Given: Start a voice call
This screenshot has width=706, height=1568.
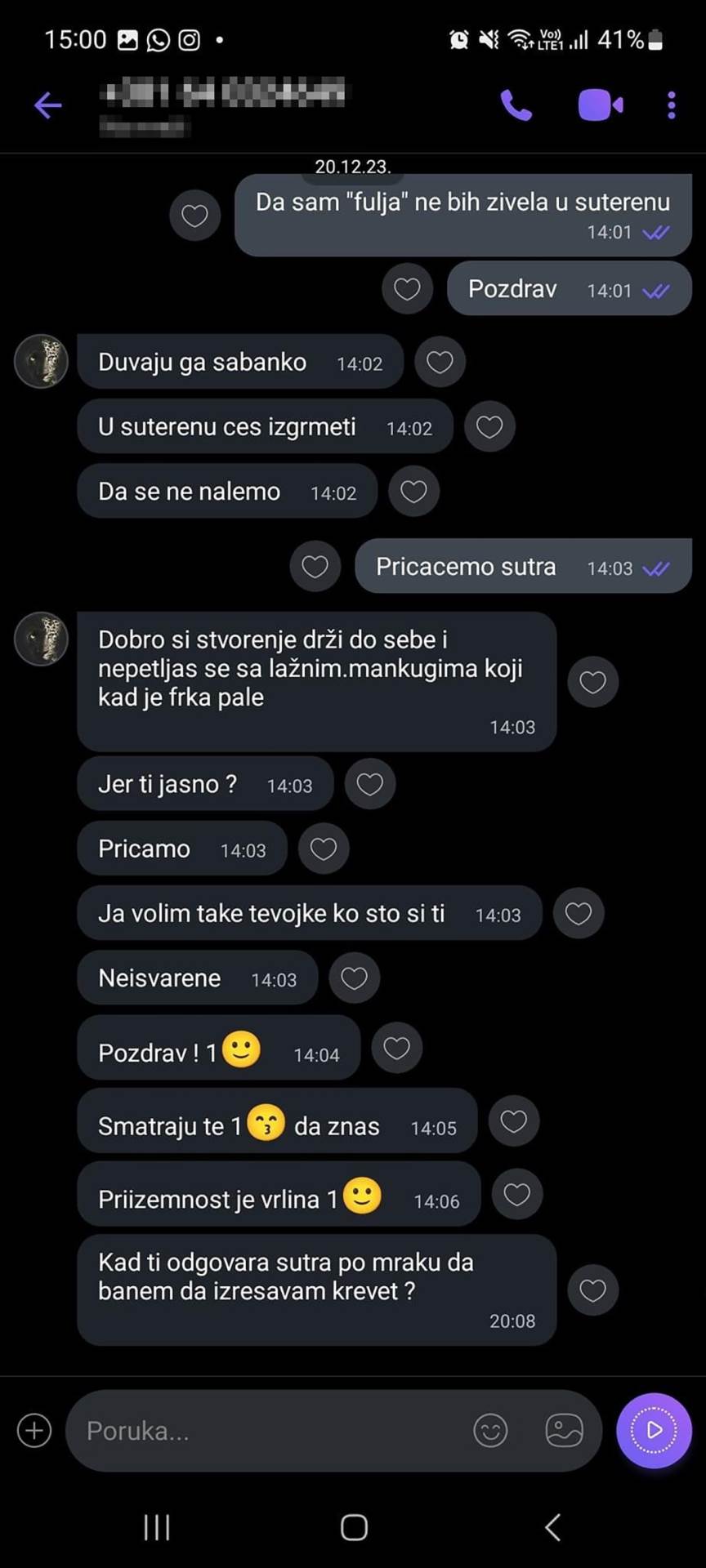Looking at the screenshot, I should pos(516,105).
